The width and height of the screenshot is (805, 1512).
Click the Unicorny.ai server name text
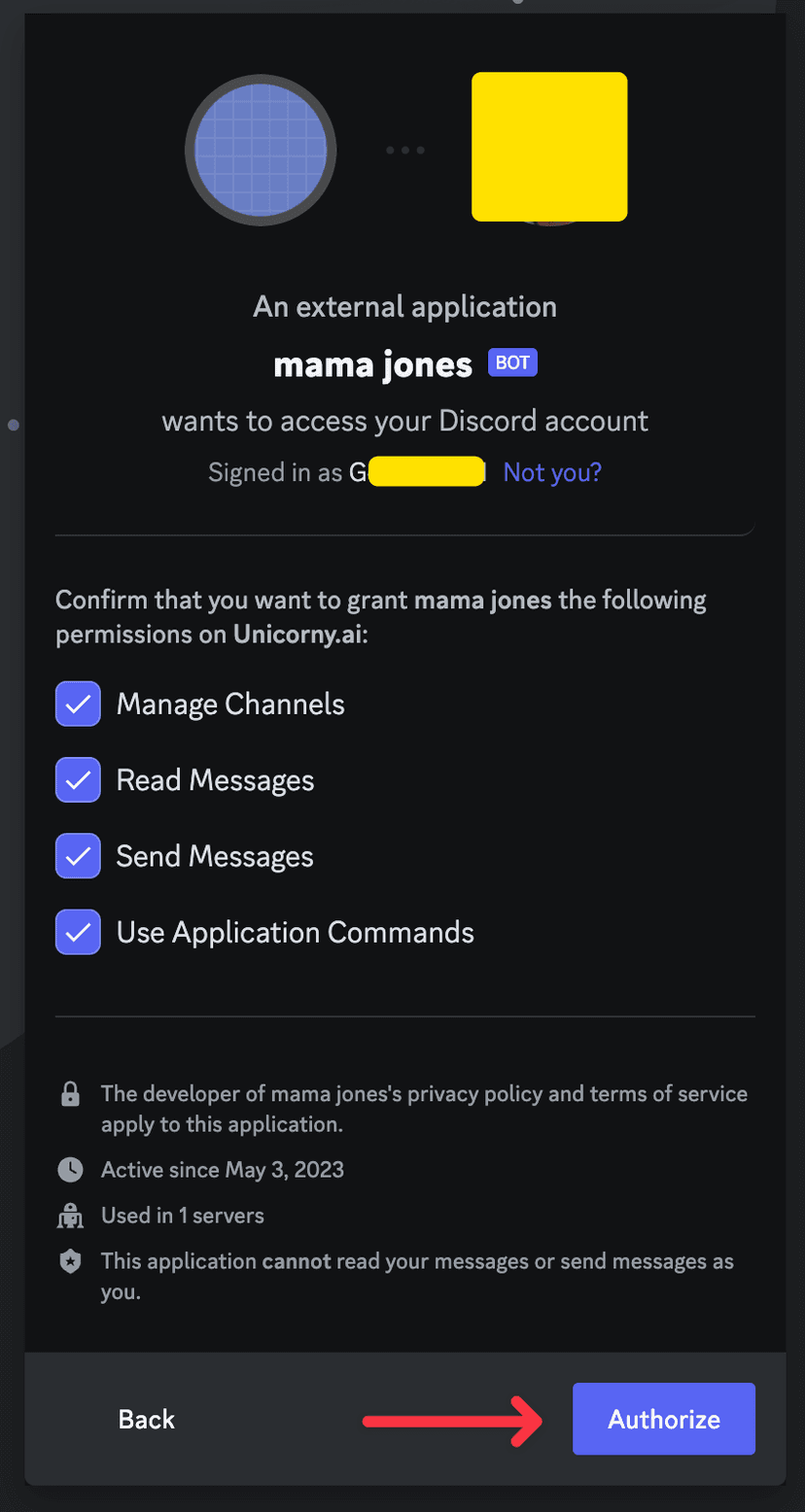point(285,634)
